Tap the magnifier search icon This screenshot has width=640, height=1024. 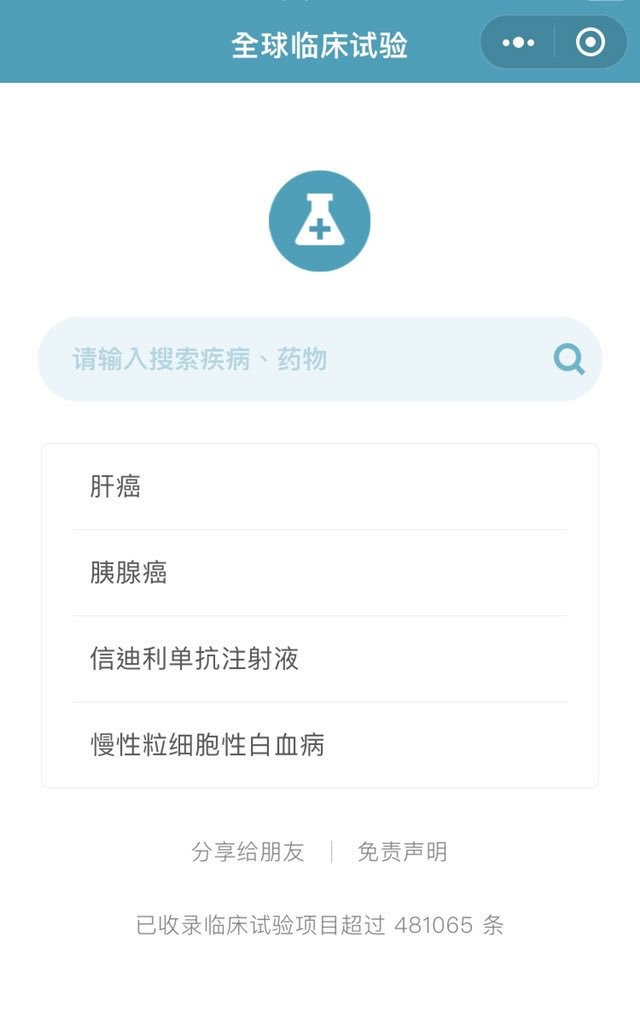(x=569, y=359)
